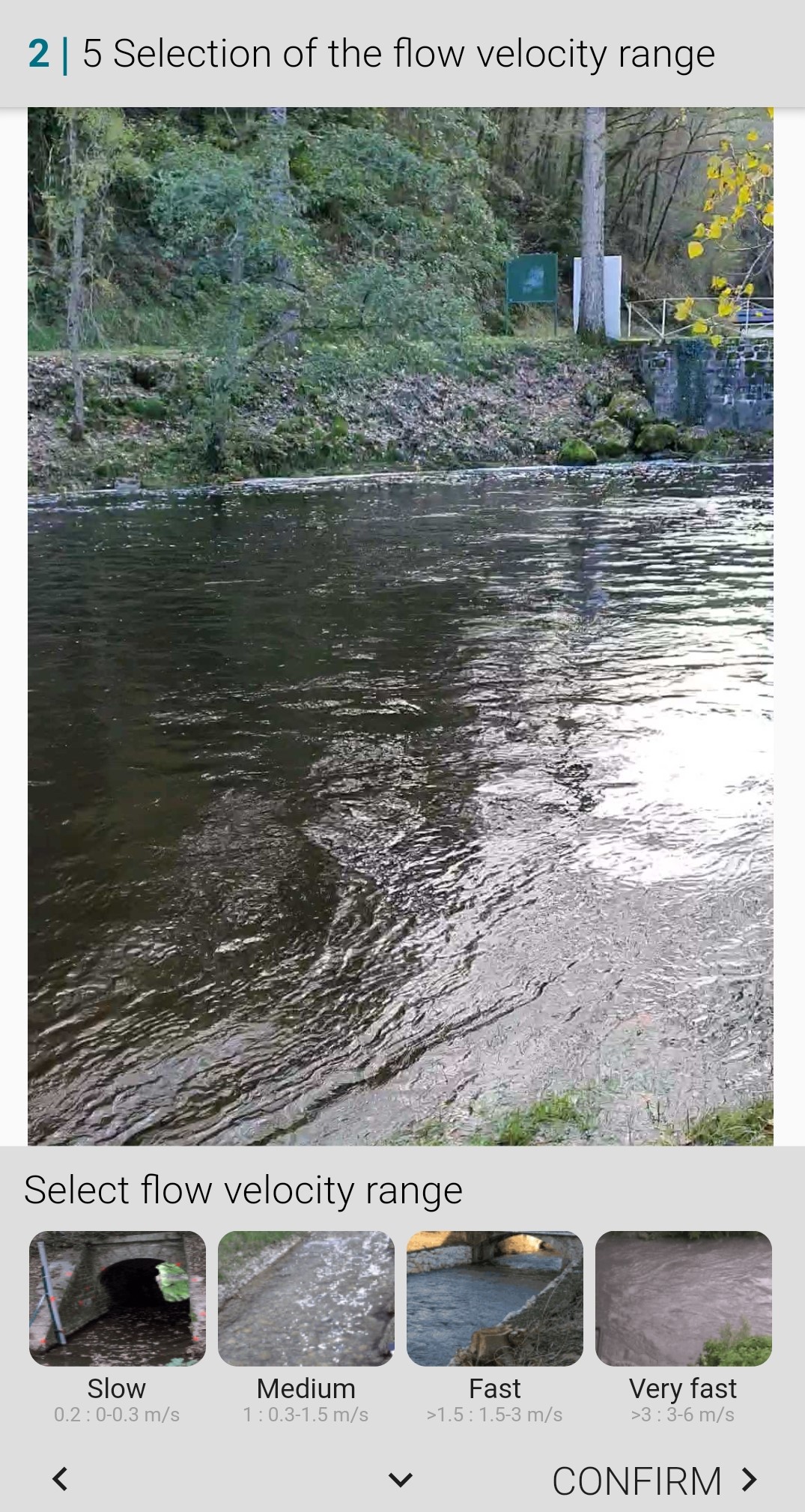The height and width of the screenshot is (1512, 805).
Task: Collapse the panel with the down chevron
Action: (x=401, y=1480)
